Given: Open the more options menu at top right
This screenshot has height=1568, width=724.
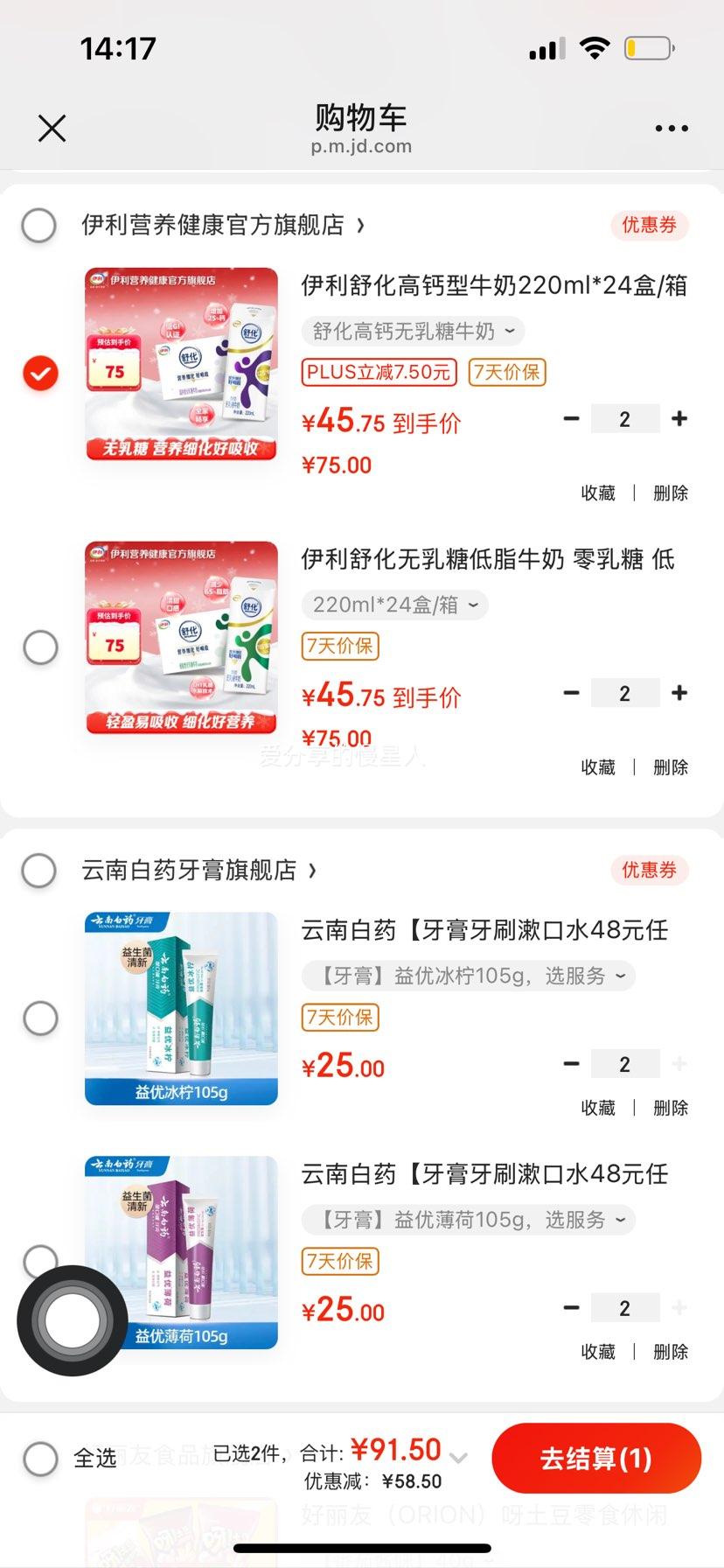Looking at the screenshot, I should (670, 128).
